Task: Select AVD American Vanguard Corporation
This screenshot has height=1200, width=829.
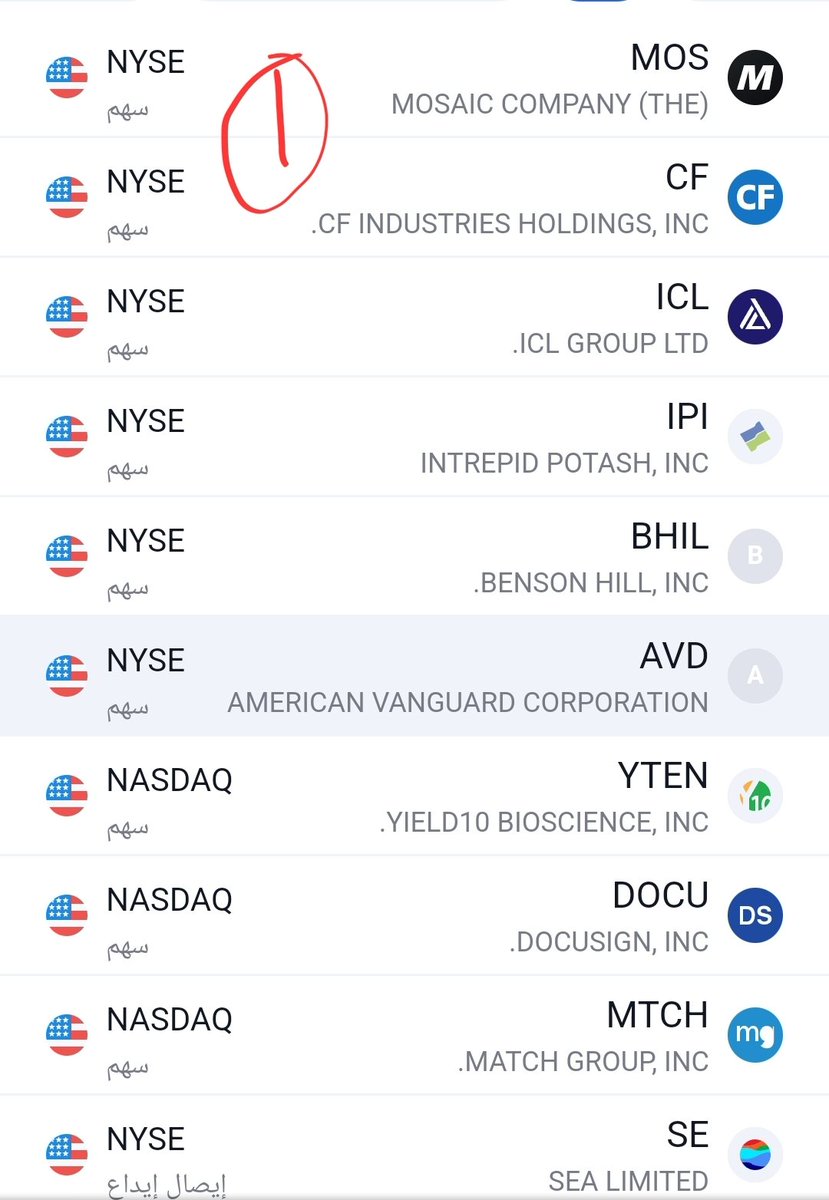Action: pos(414,676)
